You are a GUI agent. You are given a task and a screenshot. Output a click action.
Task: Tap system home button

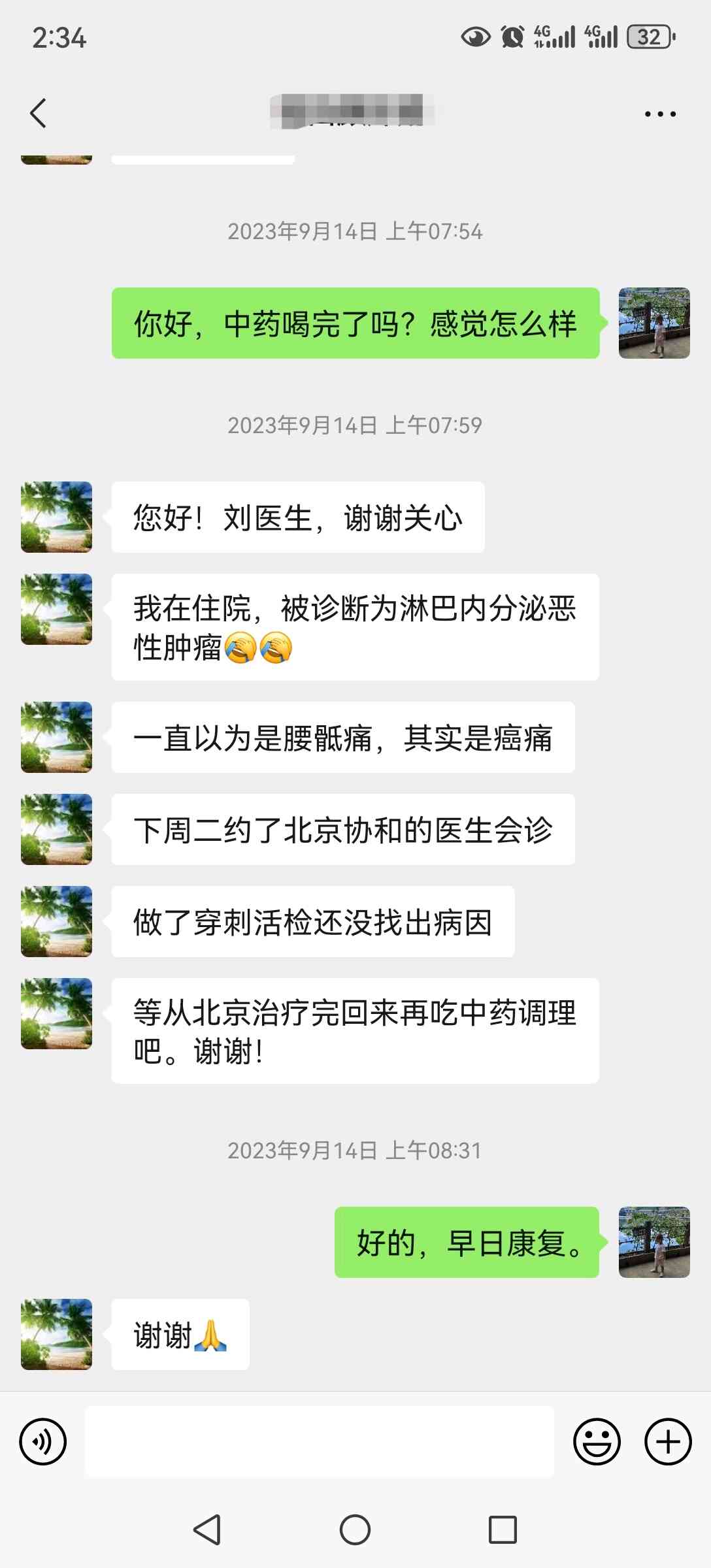(x=355, y=1529)
